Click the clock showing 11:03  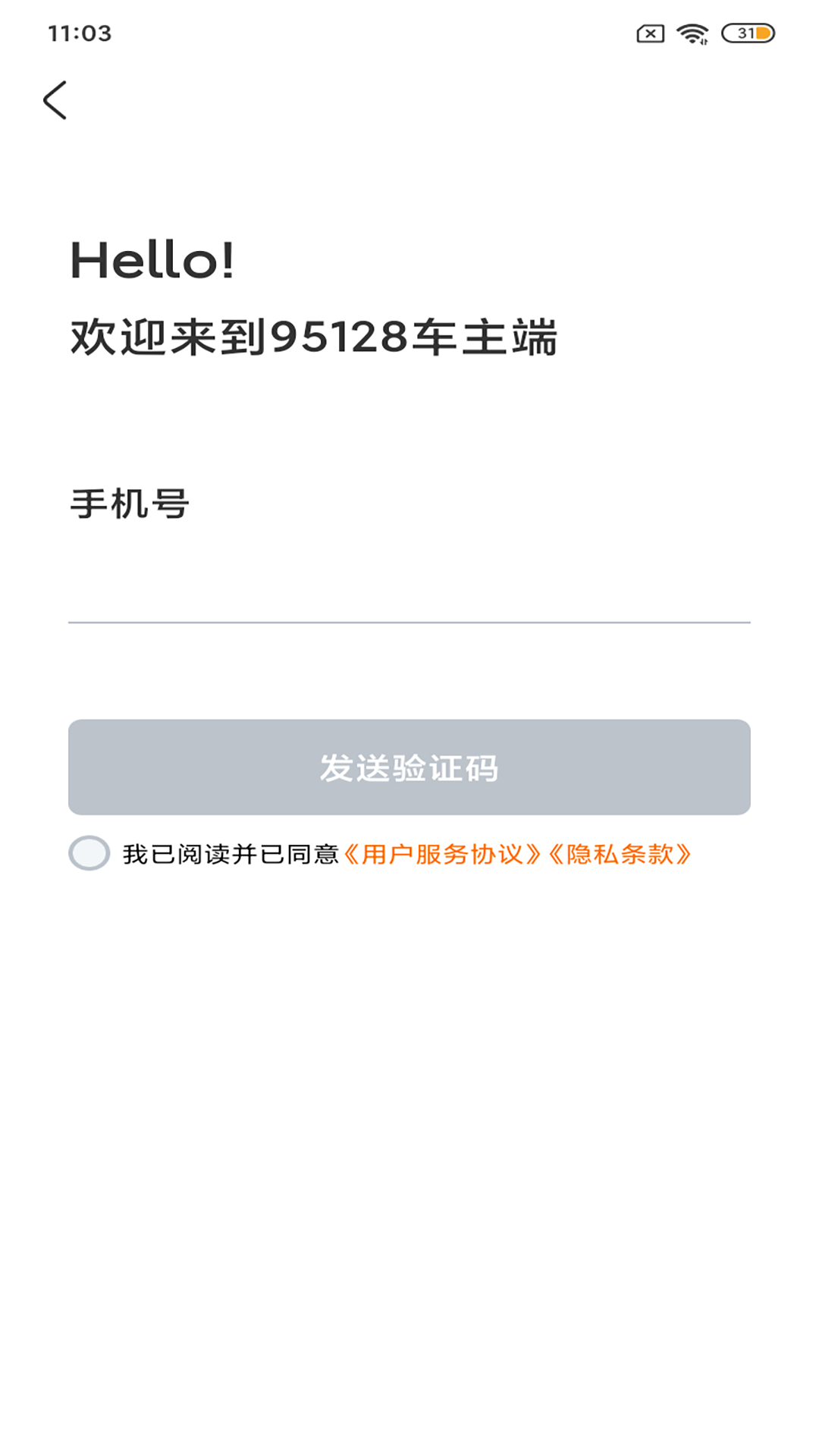(80, 33)
